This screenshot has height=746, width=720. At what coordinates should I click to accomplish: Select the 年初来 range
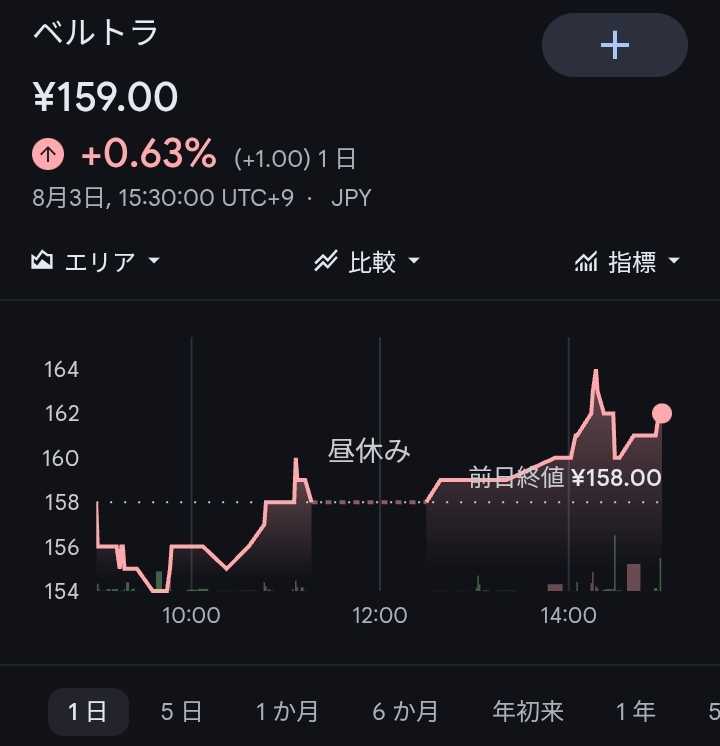pyautogui.click(x=528, y=711)
